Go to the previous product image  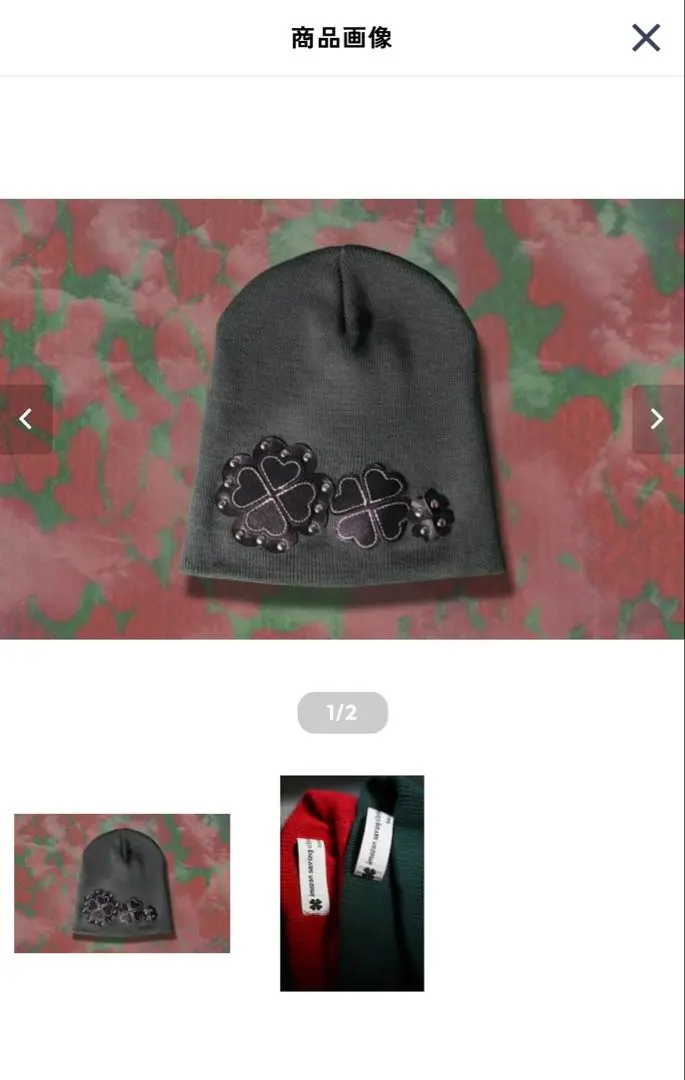[26, 419]
